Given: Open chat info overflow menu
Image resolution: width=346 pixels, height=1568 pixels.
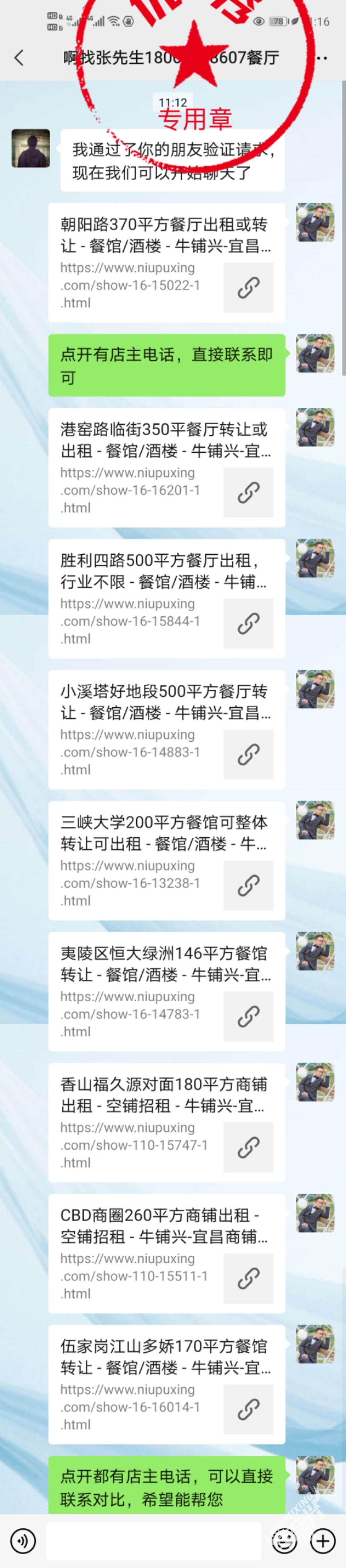Looking at the screenshot, I should [x=322, y=58].
